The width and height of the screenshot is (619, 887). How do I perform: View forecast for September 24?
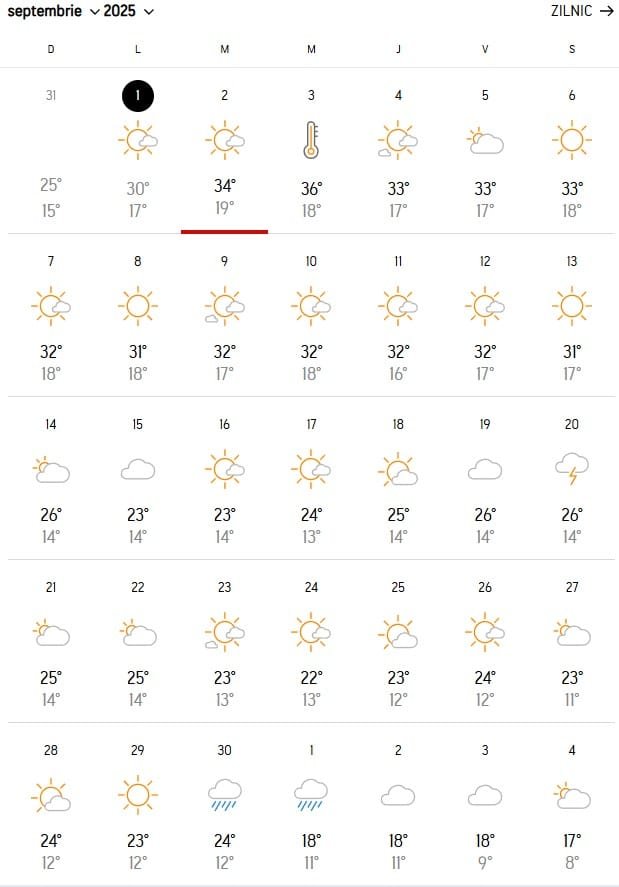(311, 641)
